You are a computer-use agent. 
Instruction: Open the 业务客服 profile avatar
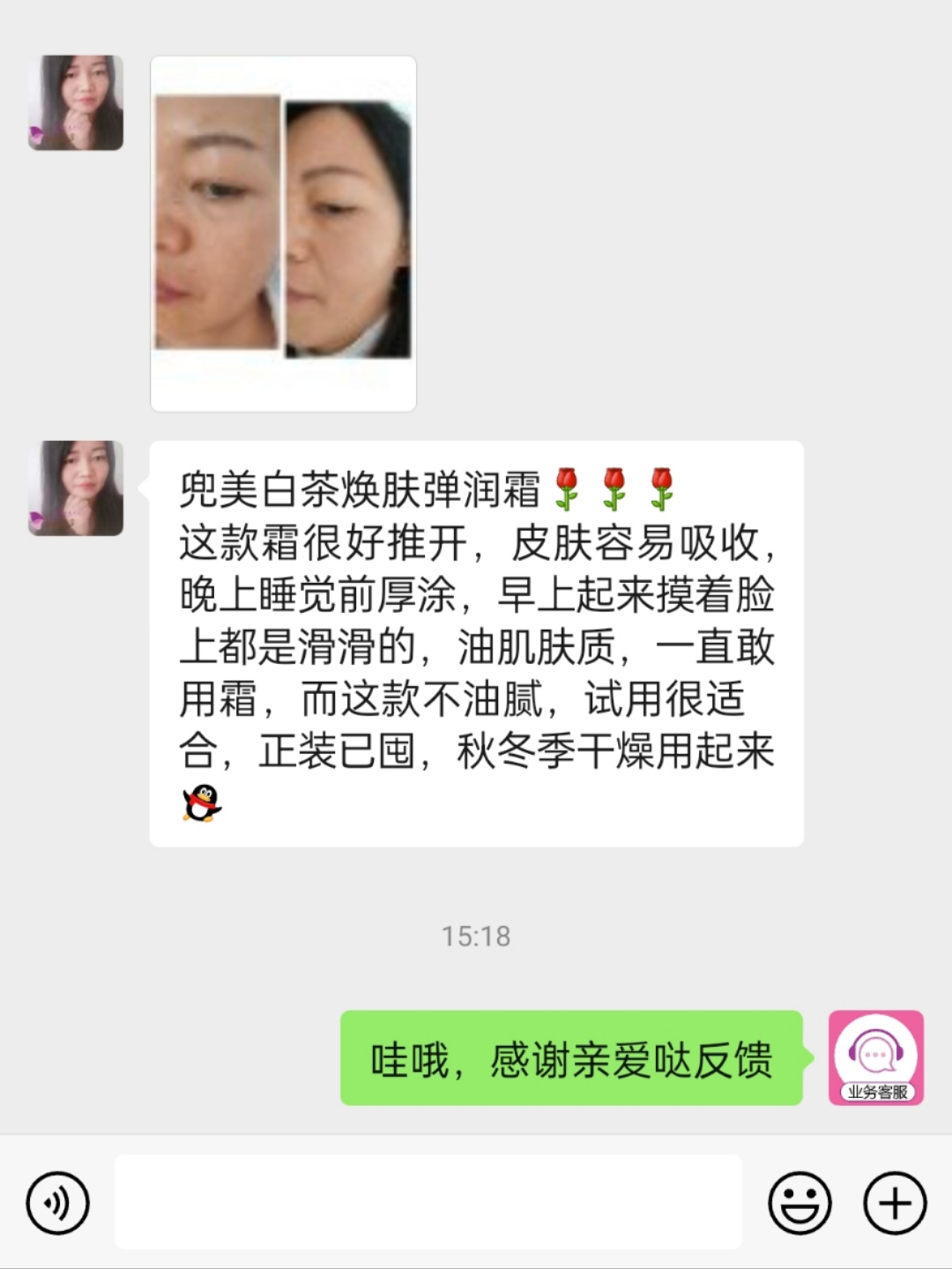875,1057
